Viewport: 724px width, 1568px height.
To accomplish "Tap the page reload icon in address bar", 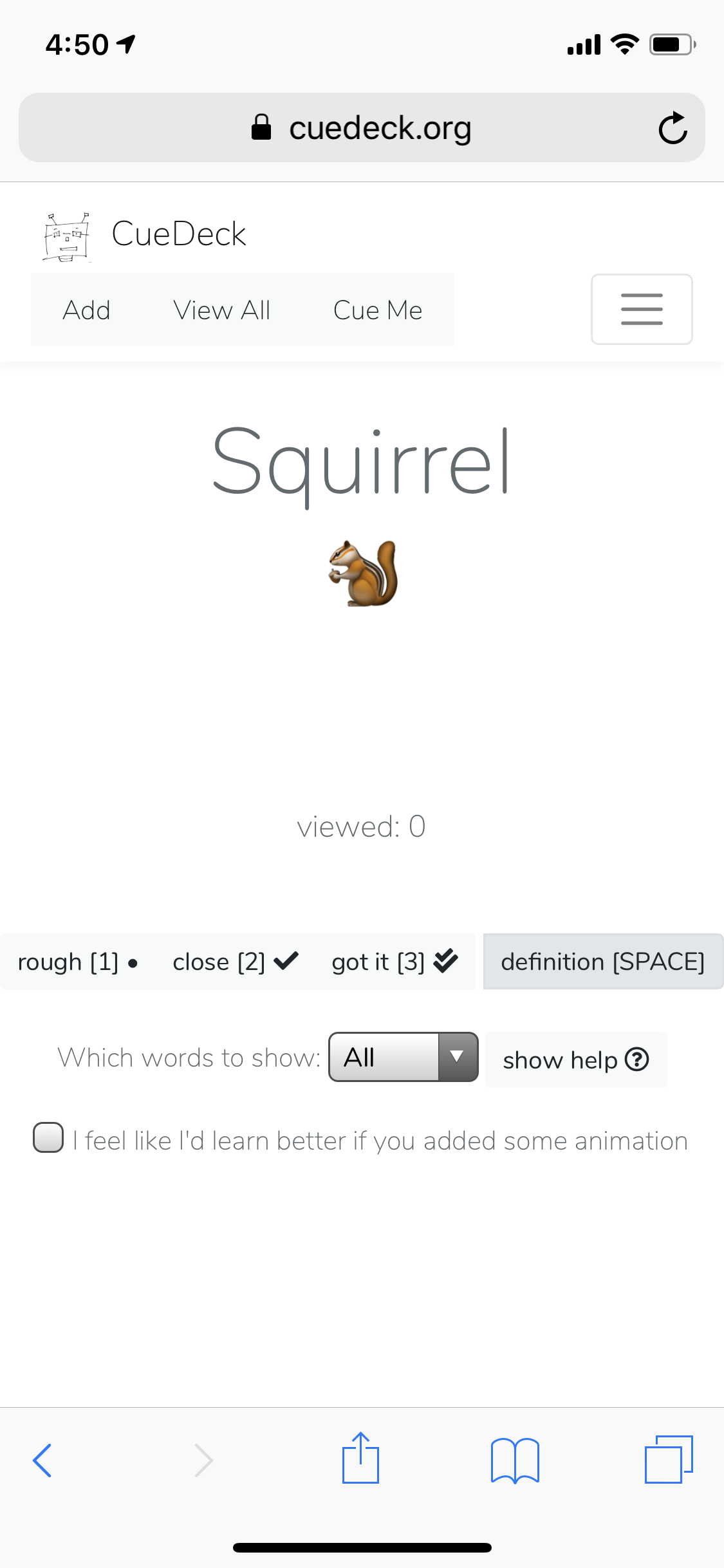I will tap(672, 127).
